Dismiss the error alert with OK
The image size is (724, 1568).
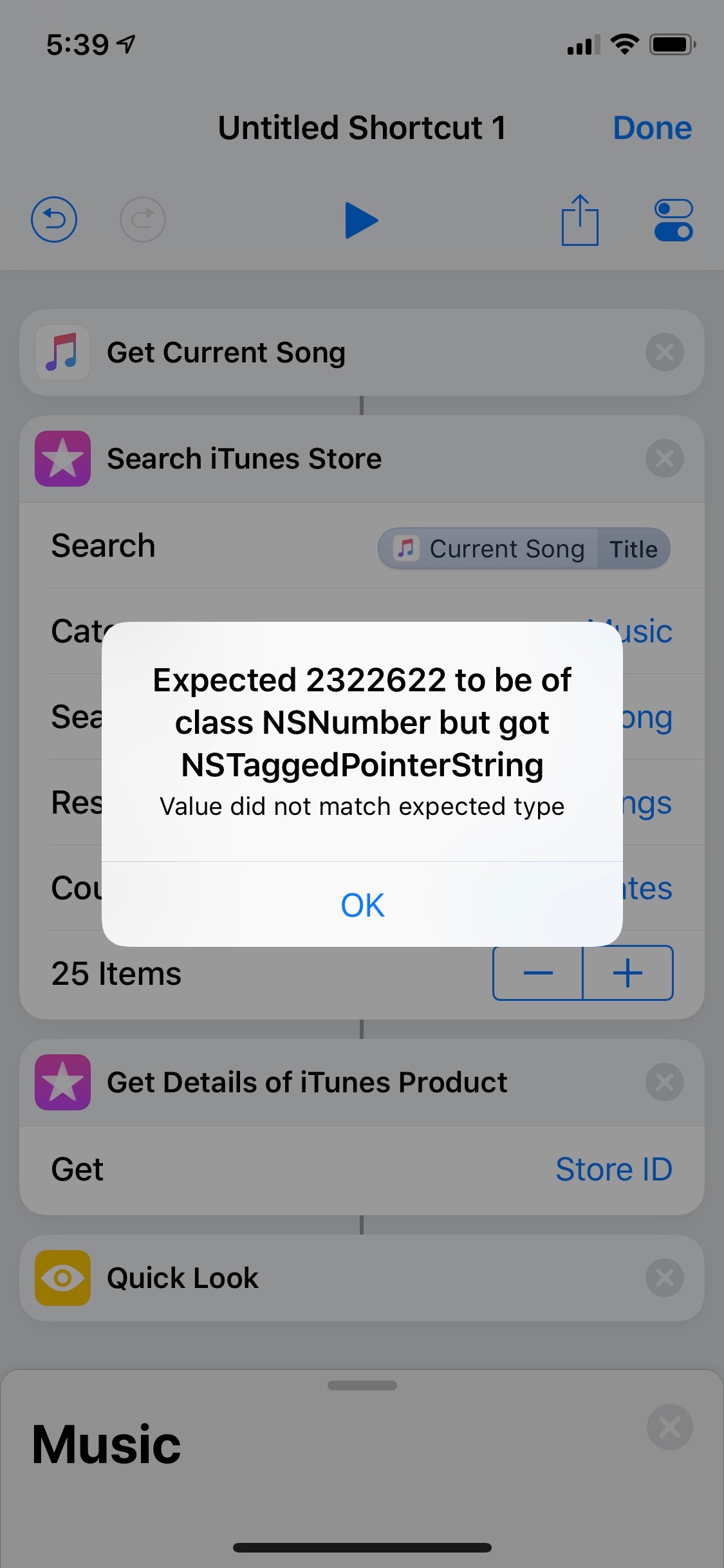click(362, 904)
